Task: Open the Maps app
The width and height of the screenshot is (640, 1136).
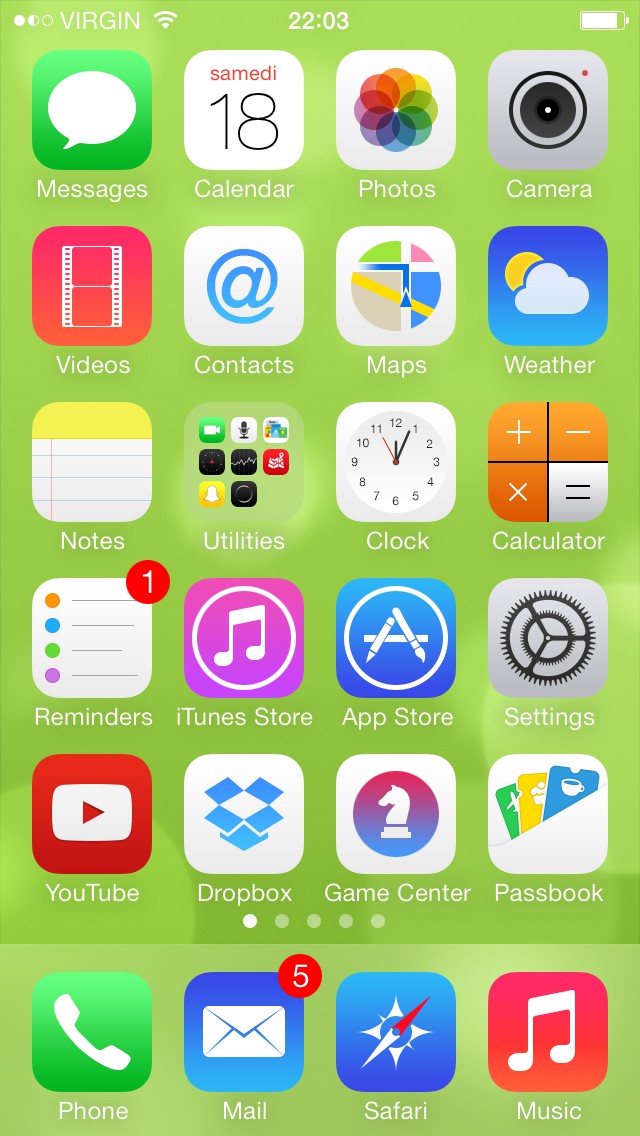Action: (396, 286)
